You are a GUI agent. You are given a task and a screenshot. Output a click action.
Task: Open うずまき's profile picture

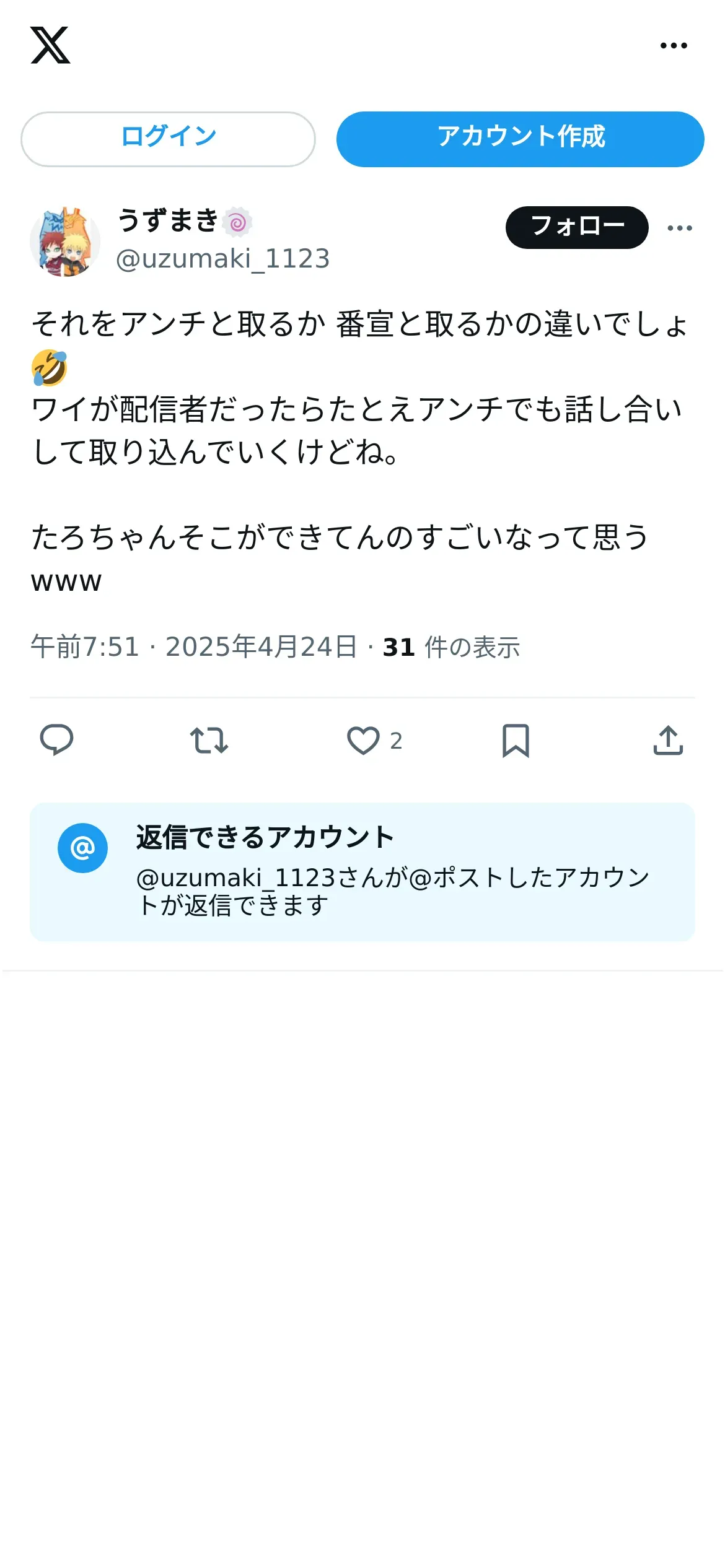click(65, 242)
